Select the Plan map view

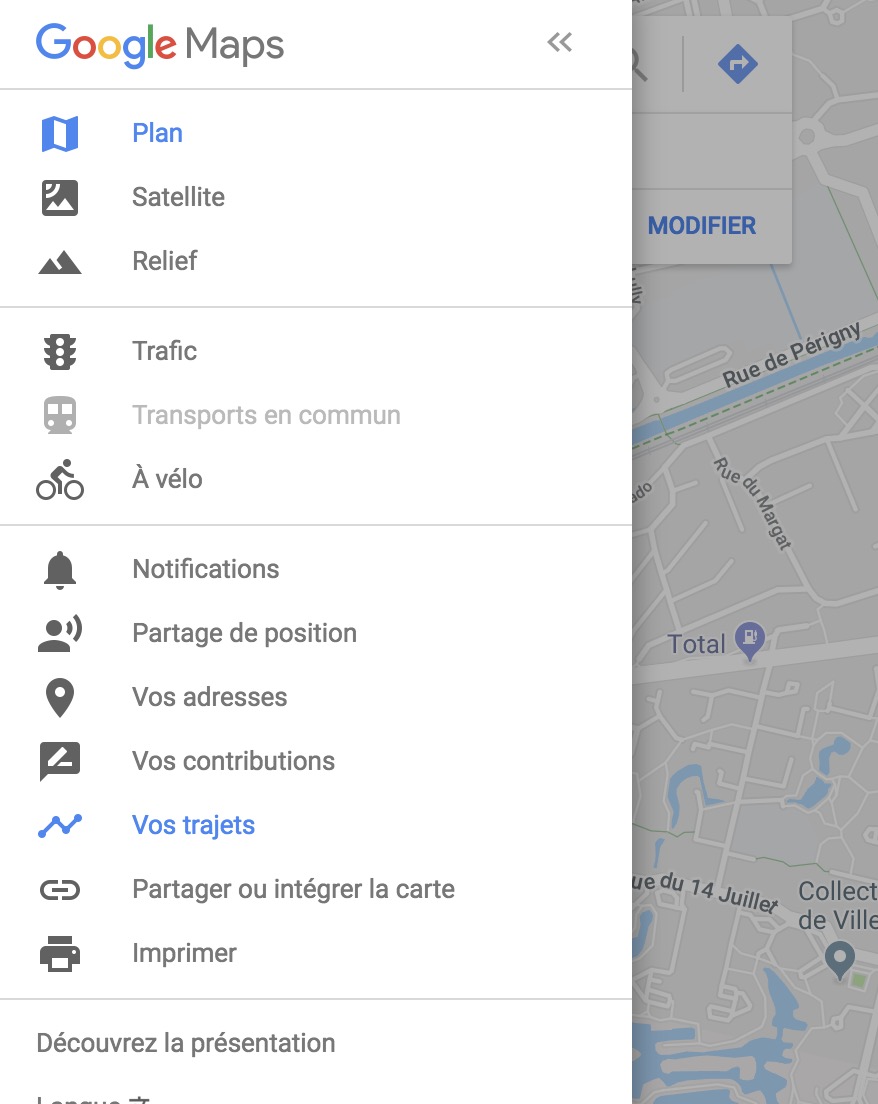point(157,133)
